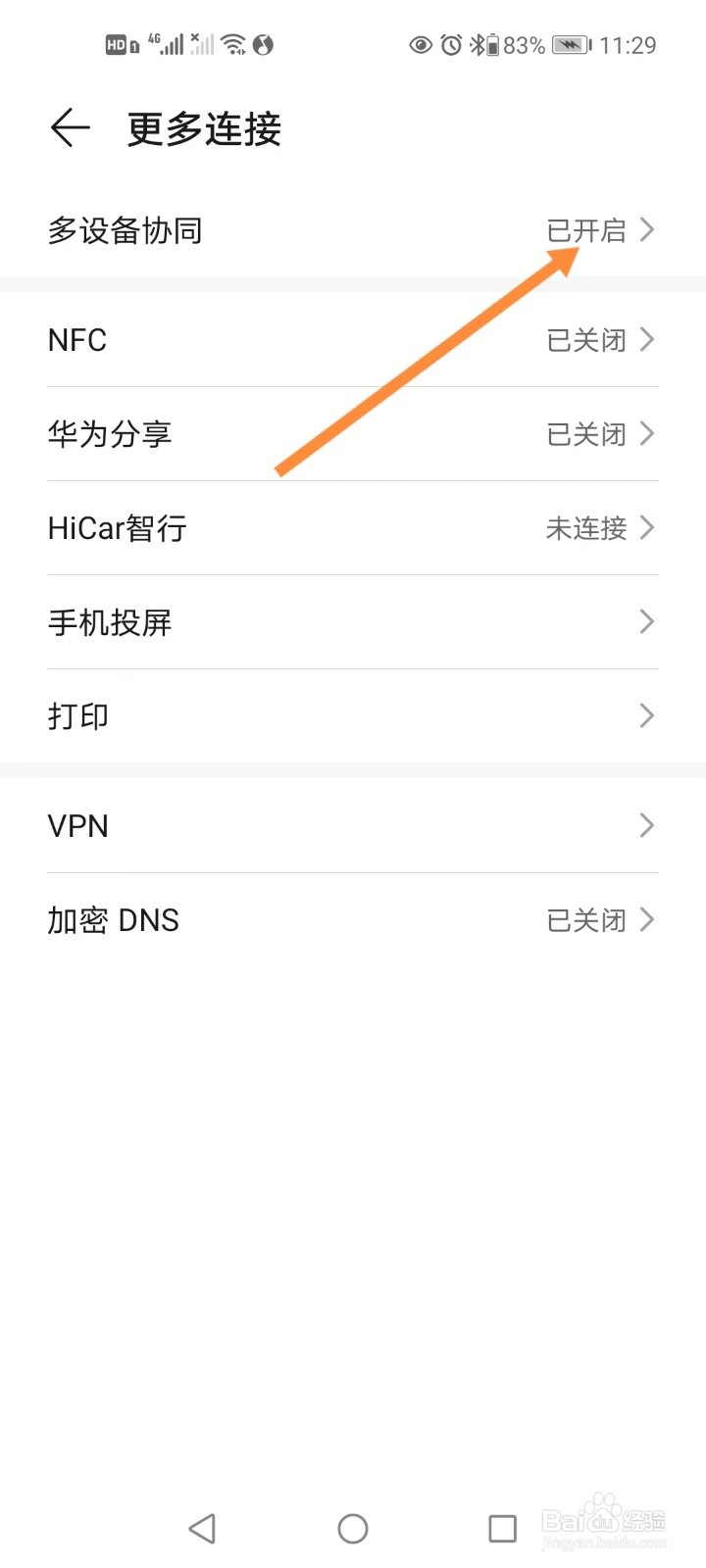The height and width of the screenshot is (1568, 706).
Task: Open NFC settings
Action: point(353,340)
